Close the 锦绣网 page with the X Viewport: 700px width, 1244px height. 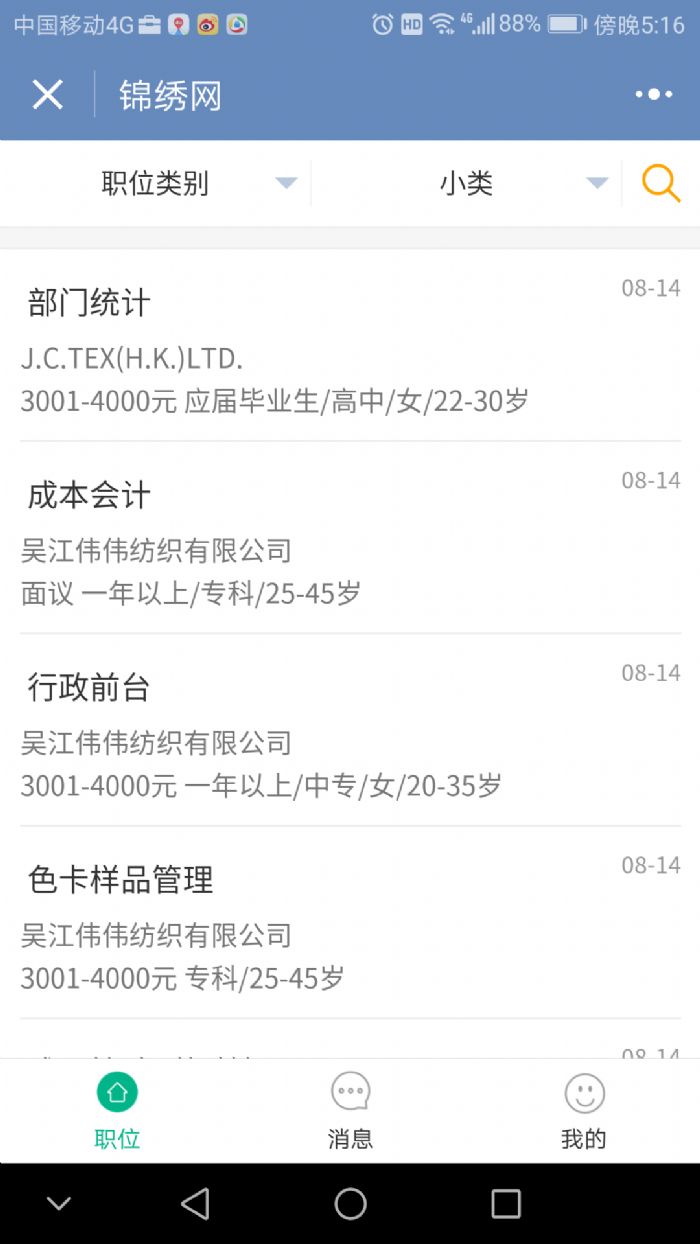[x=47, y=95]
